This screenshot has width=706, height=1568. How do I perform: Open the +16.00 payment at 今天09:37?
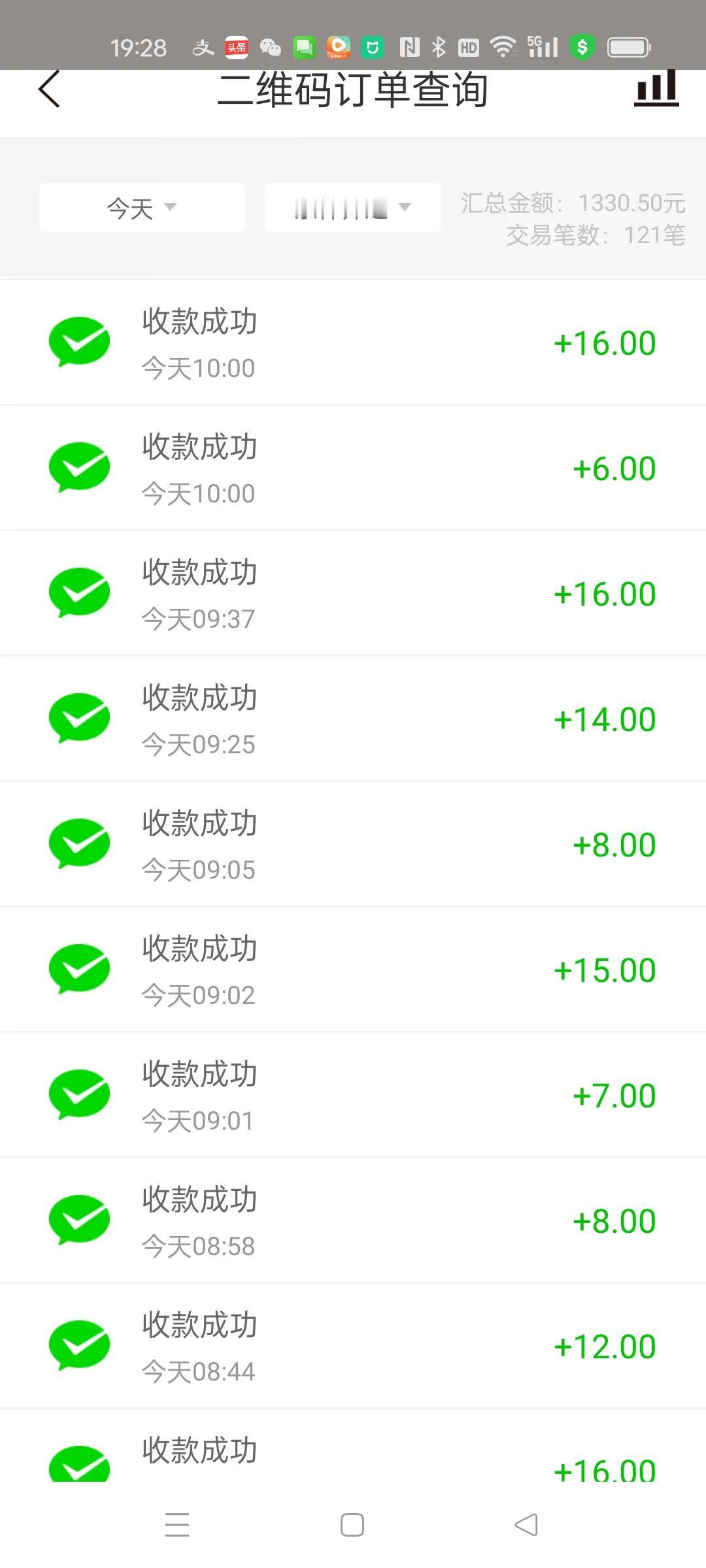(353, 593)
